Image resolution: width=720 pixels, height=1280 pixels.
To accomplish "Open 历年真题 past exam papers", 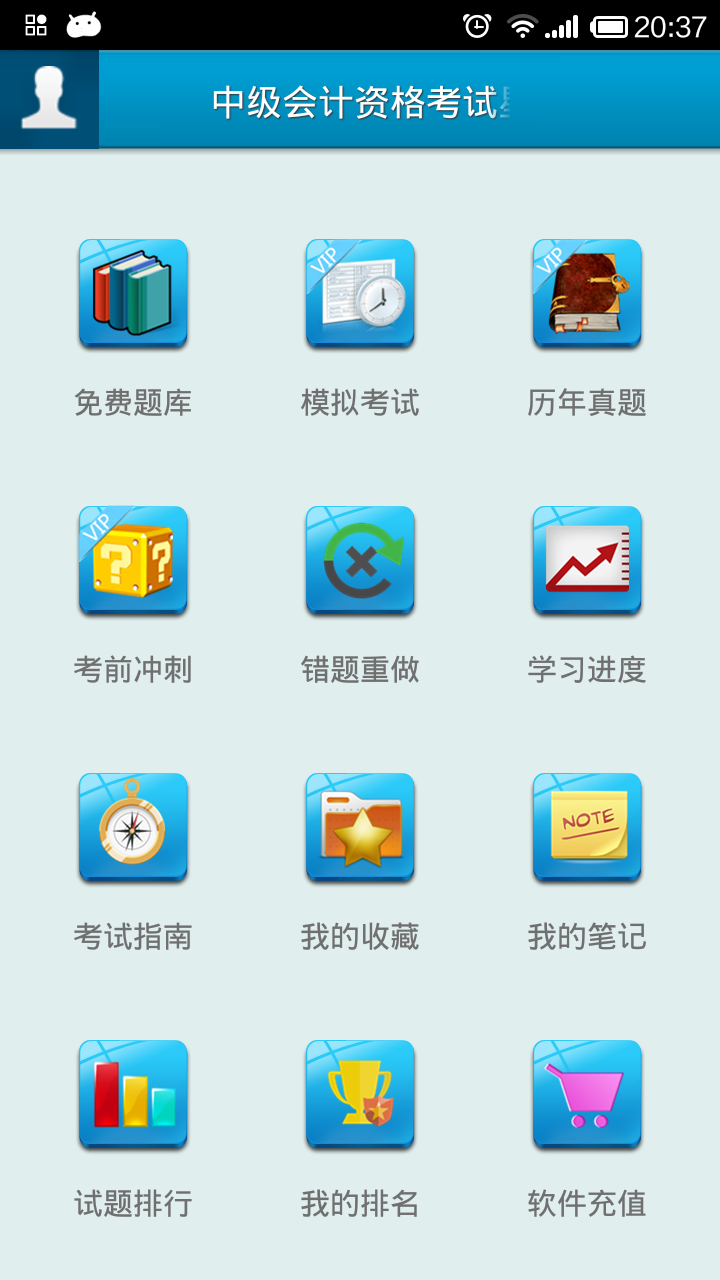I will pos(587,294).
